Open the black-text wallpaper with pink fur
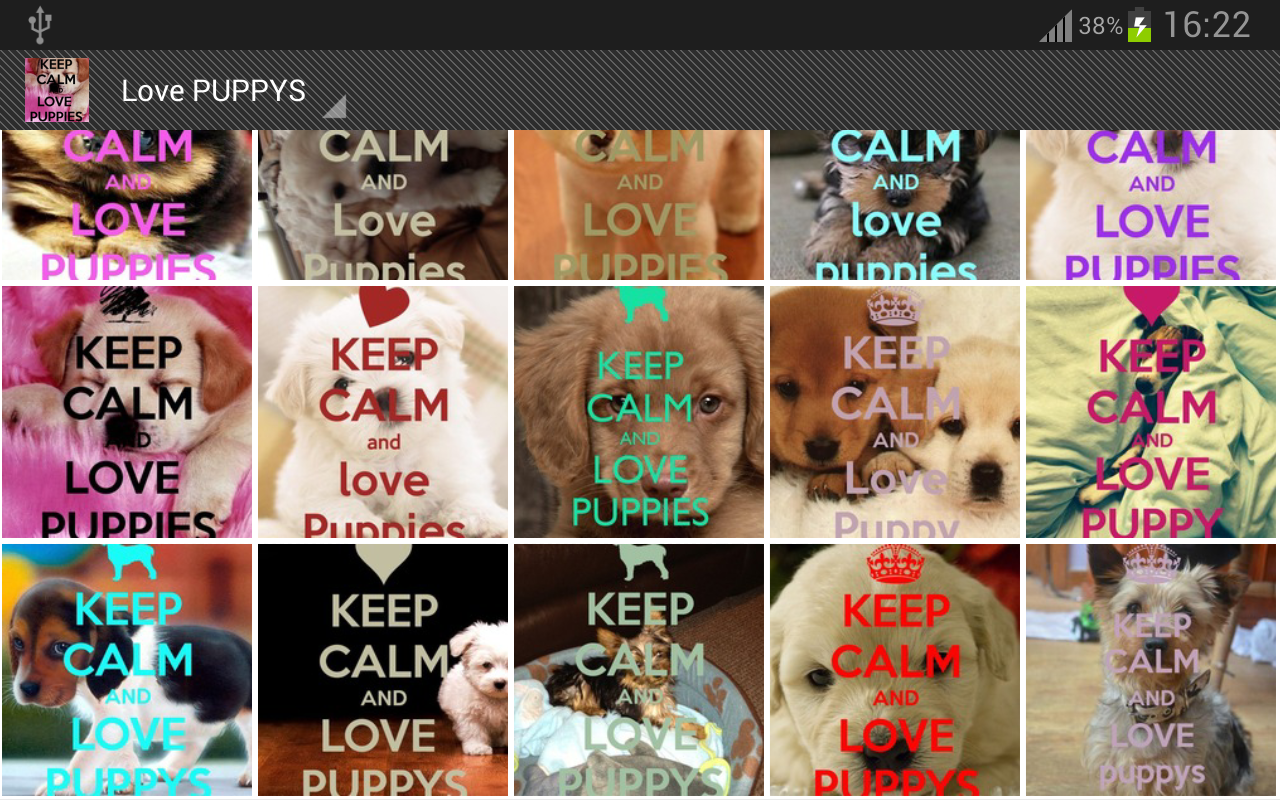 127,412
